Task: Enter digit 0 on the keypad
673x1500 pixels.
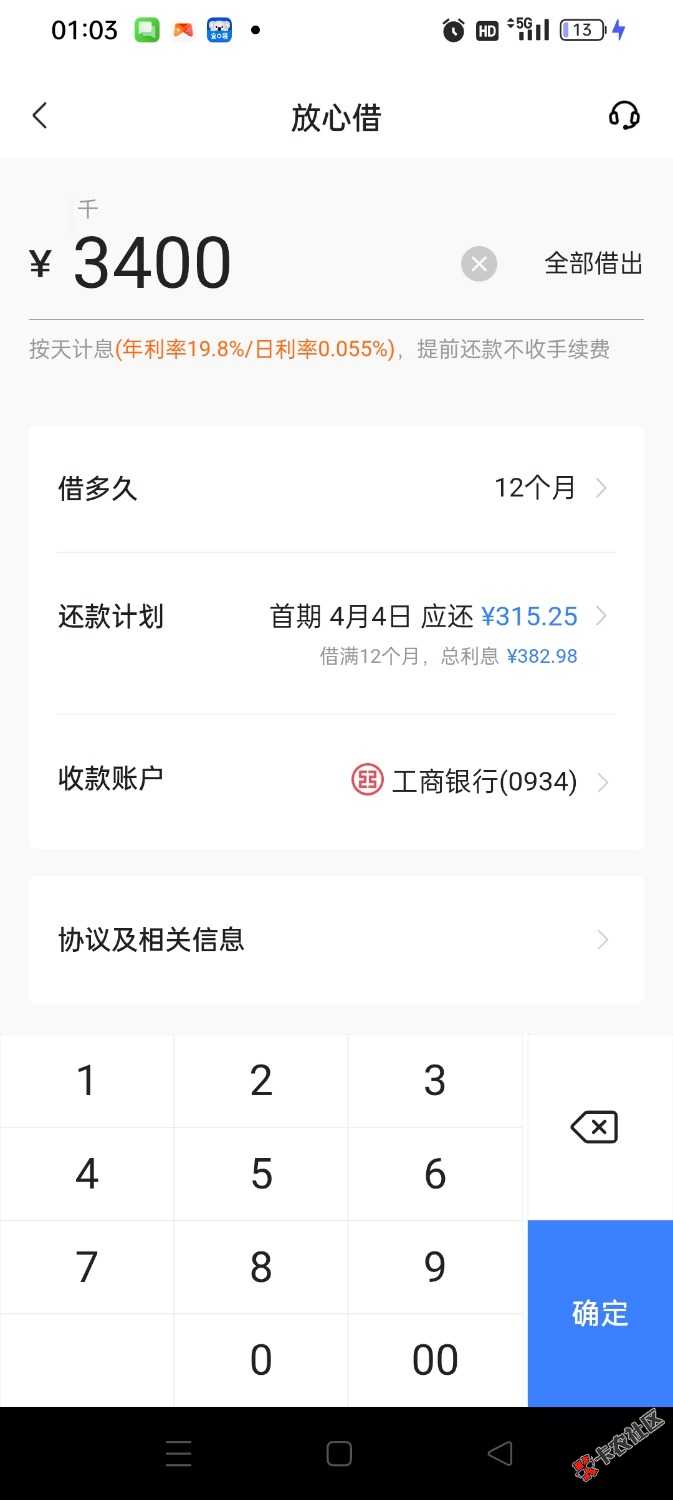Action: coord(261,1360)
